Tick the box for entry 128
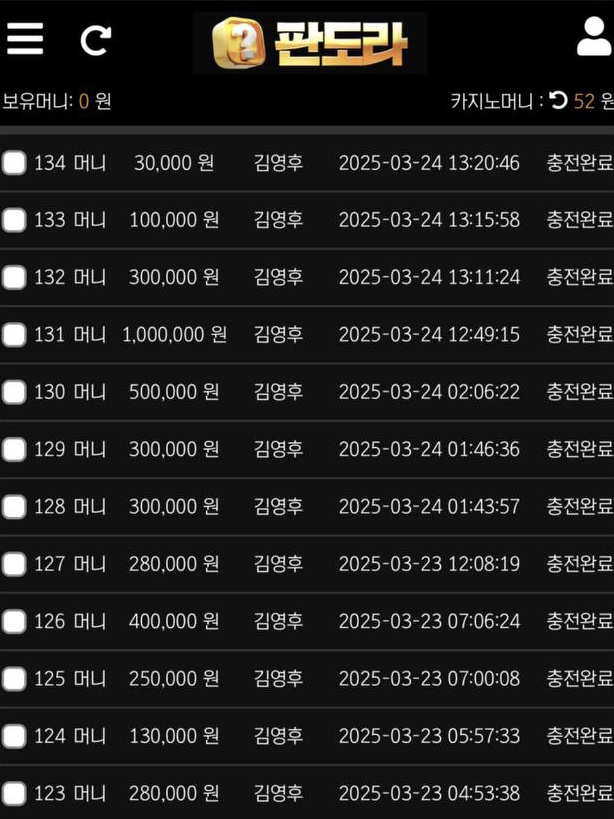 pyautogui.click(x=14, y=507)
